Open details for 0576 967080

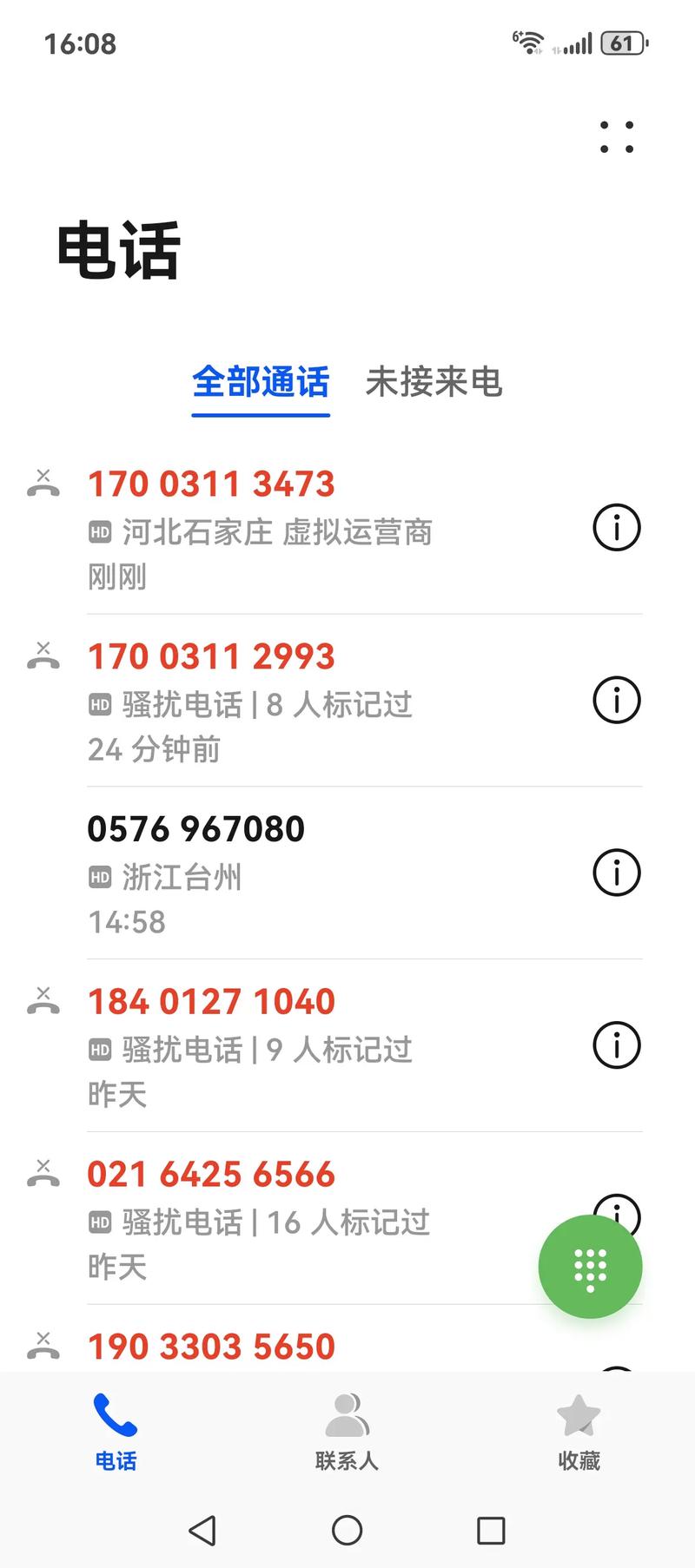point(617,873)
